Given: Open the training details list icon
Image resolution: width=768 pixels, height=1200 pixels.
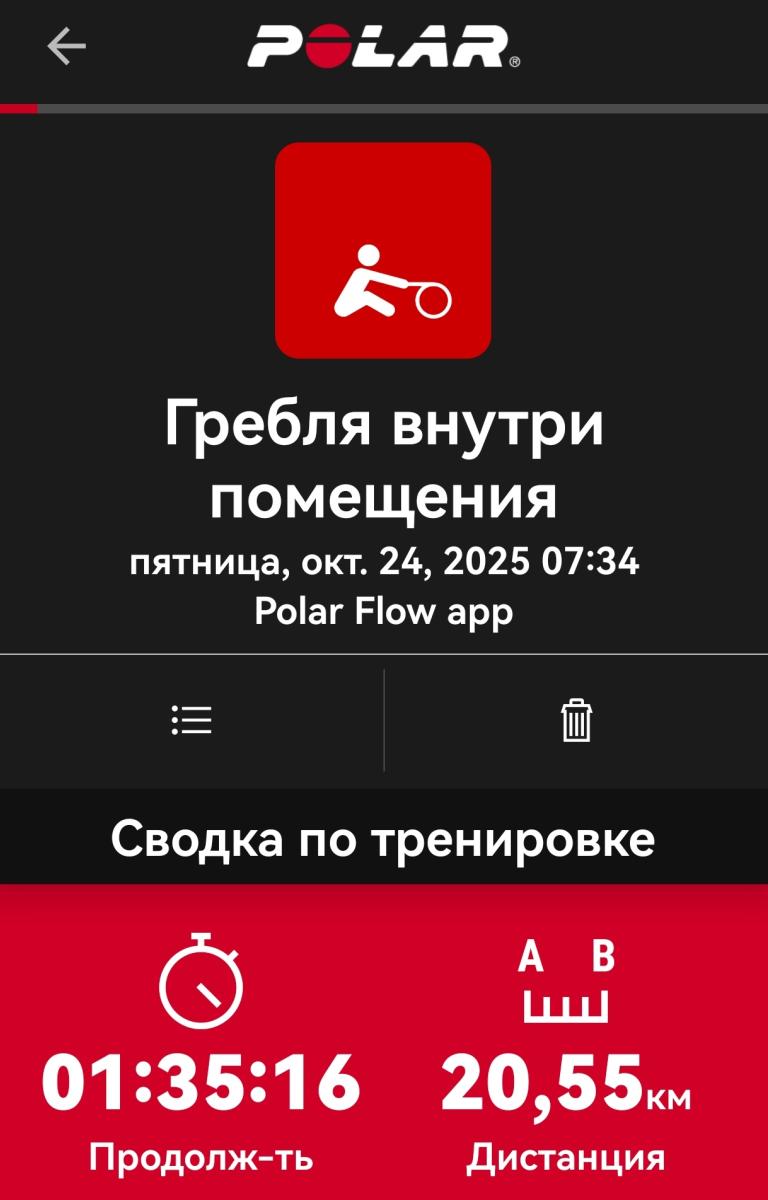Looking at the screenshot, I should (x=191, y=720).
